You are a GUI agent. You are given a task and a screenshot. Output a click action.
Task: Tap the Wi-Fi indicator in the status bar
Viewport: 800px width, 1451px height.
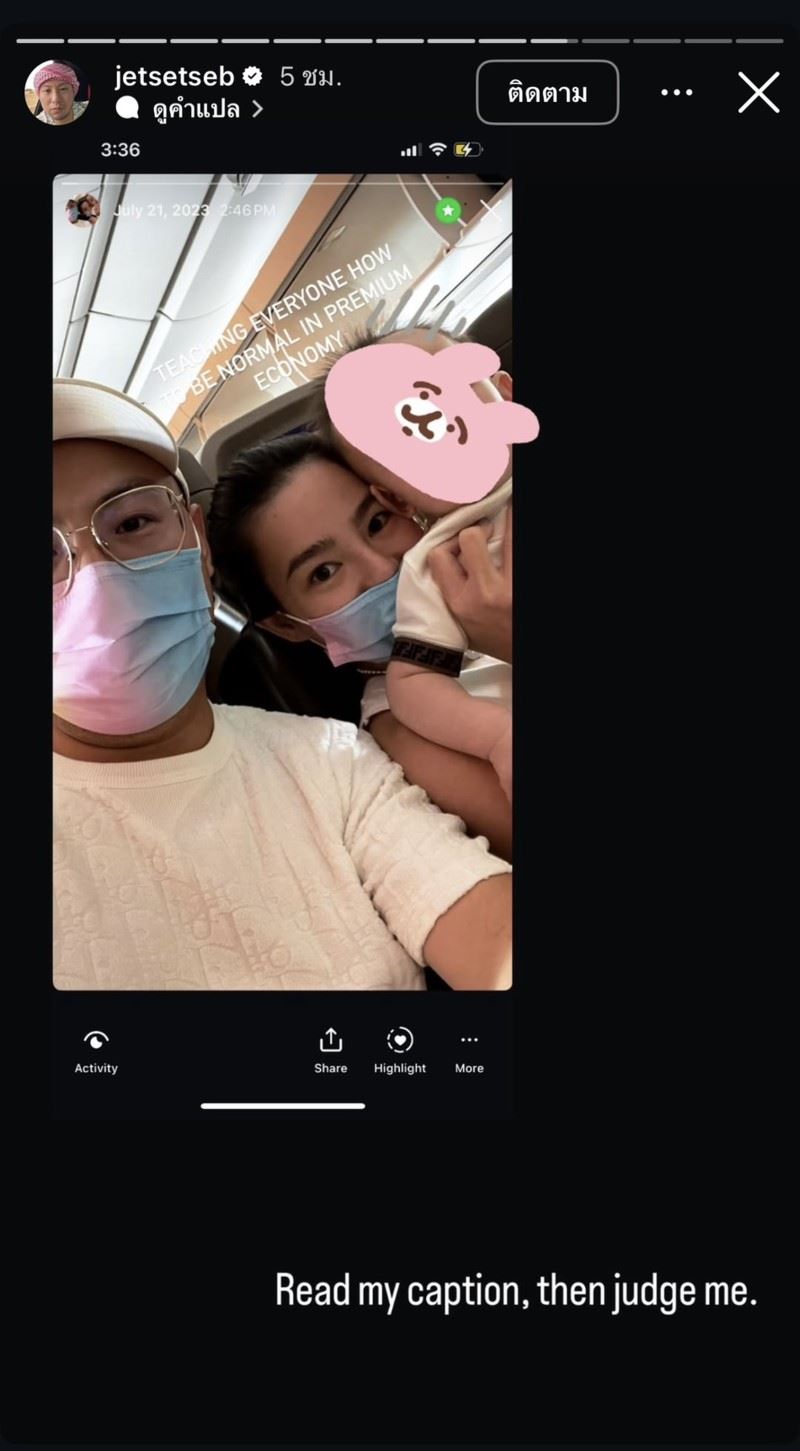click(437, 149)
